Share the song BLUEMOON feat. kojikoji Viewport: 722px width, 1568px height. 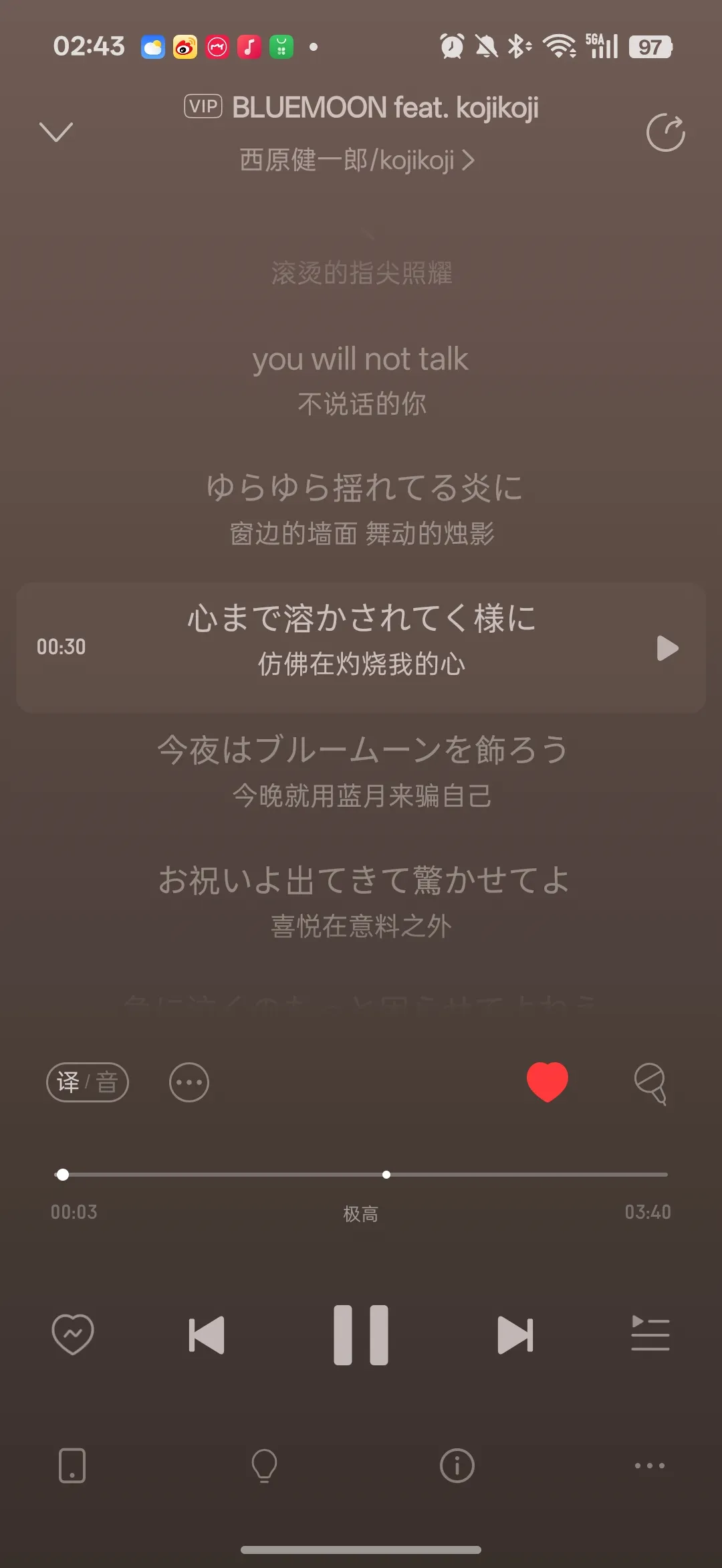665,132
